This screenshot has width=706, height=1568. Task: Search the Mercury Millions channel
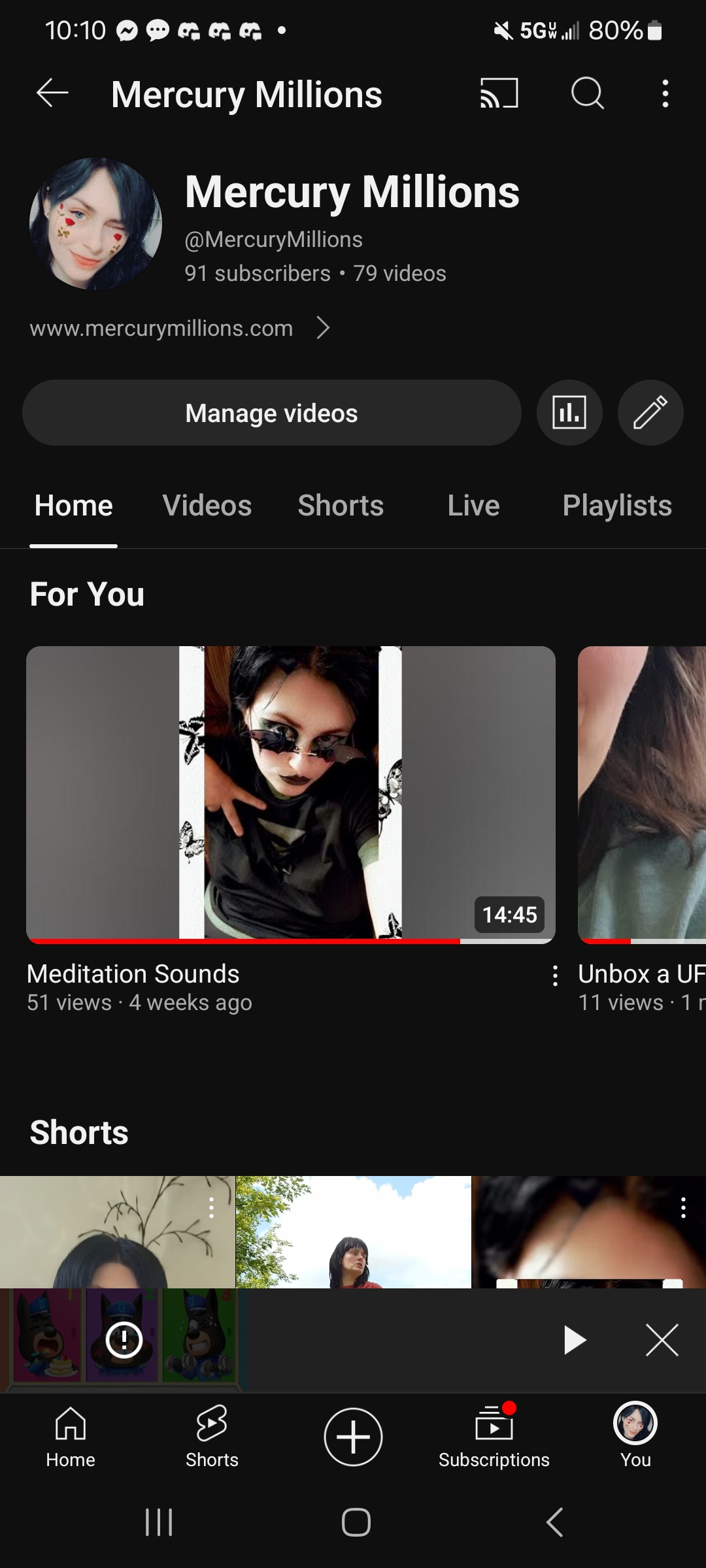pyautogui.click(x=587, y=93)
